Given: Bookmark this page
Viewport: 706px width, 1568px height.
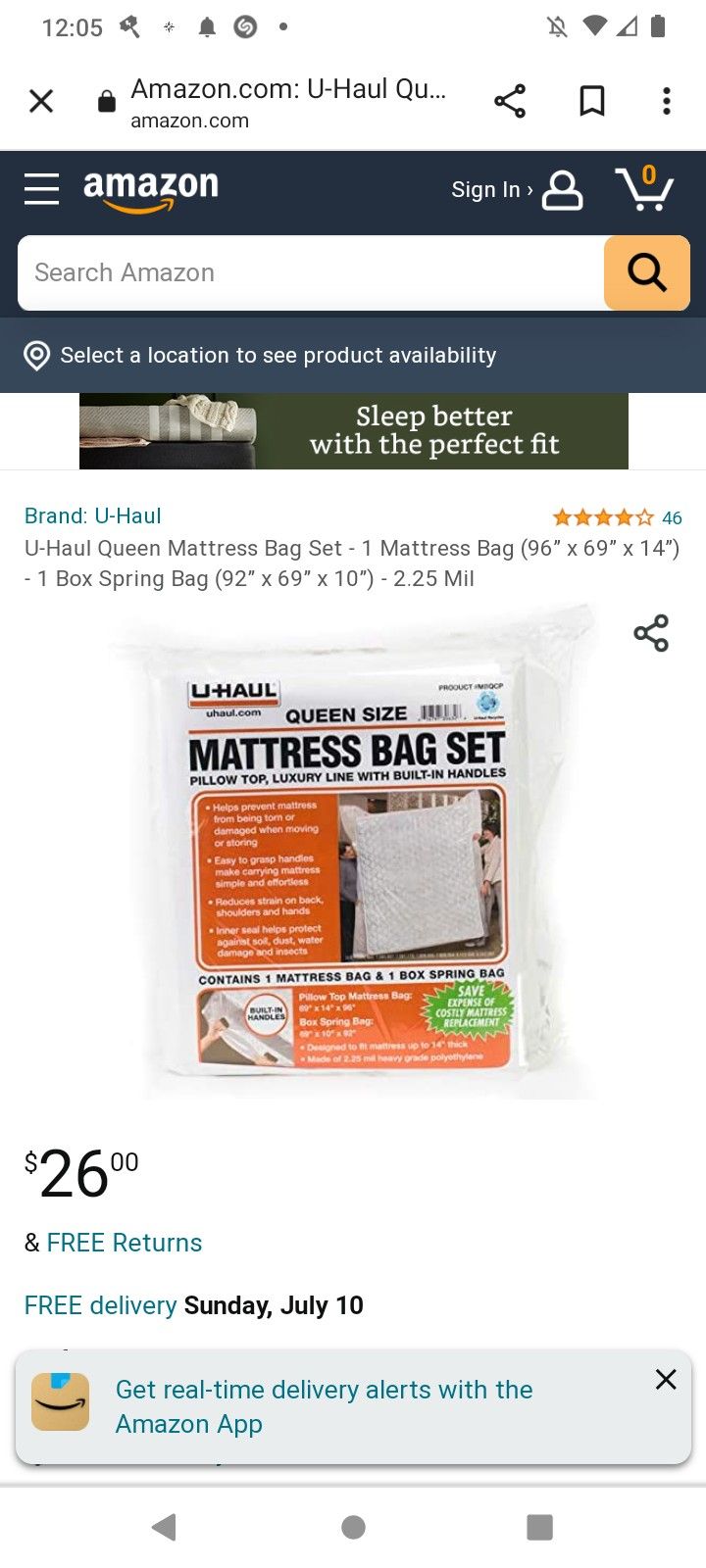Looking at the screenshot, I should (592, 101).
